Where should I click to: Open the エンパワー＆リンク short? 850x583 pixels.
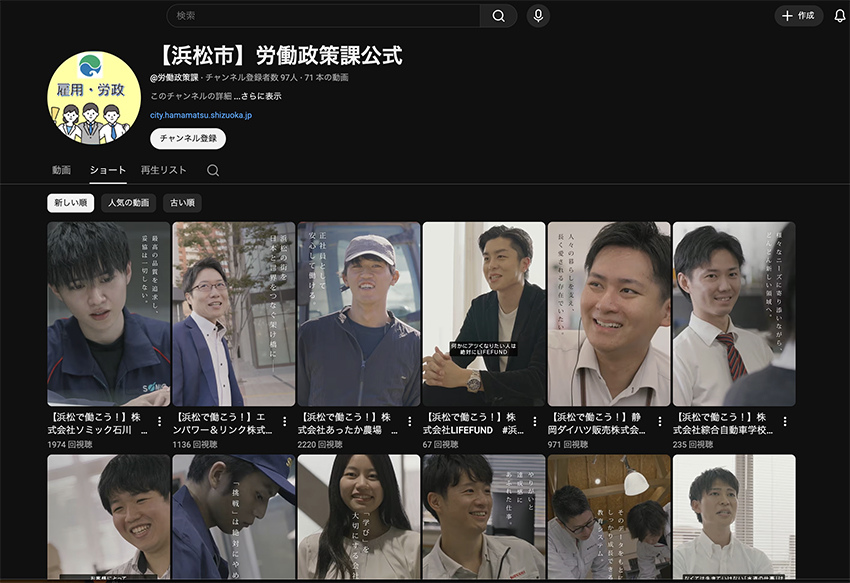(233, 313)
